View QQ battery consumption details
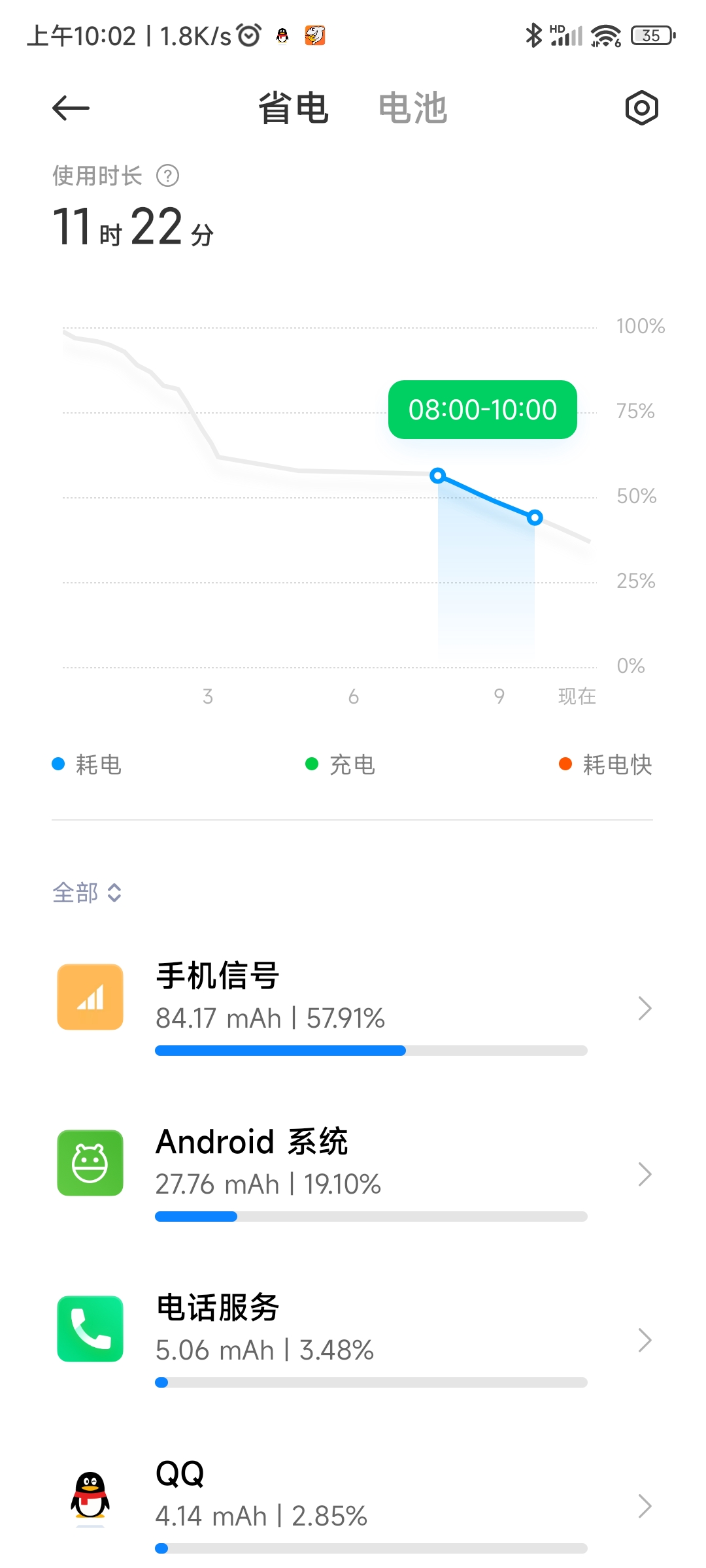706x1568 pixels. 353,1506
